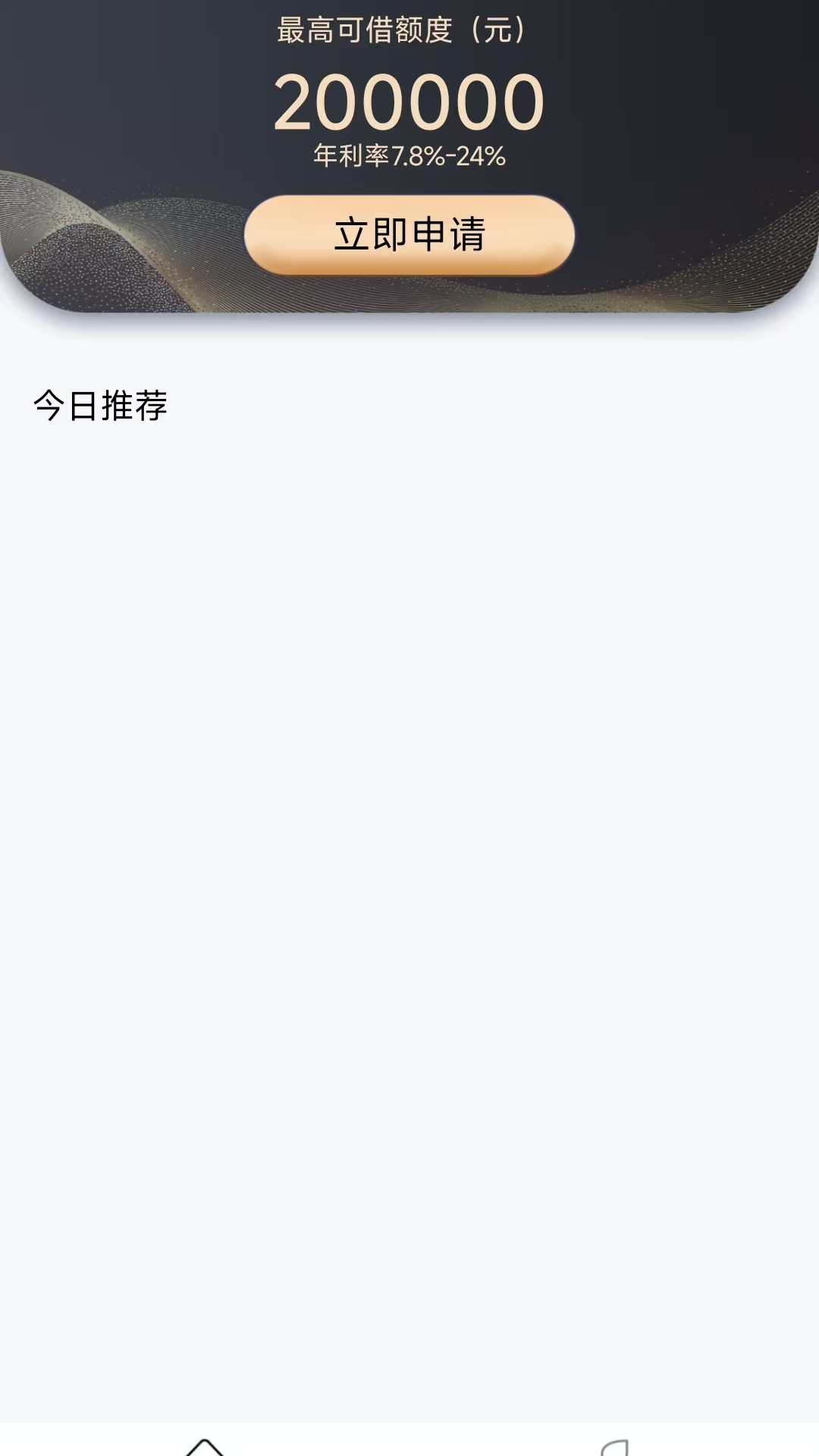Click the white content area below banner

click(x=409, y=682)
